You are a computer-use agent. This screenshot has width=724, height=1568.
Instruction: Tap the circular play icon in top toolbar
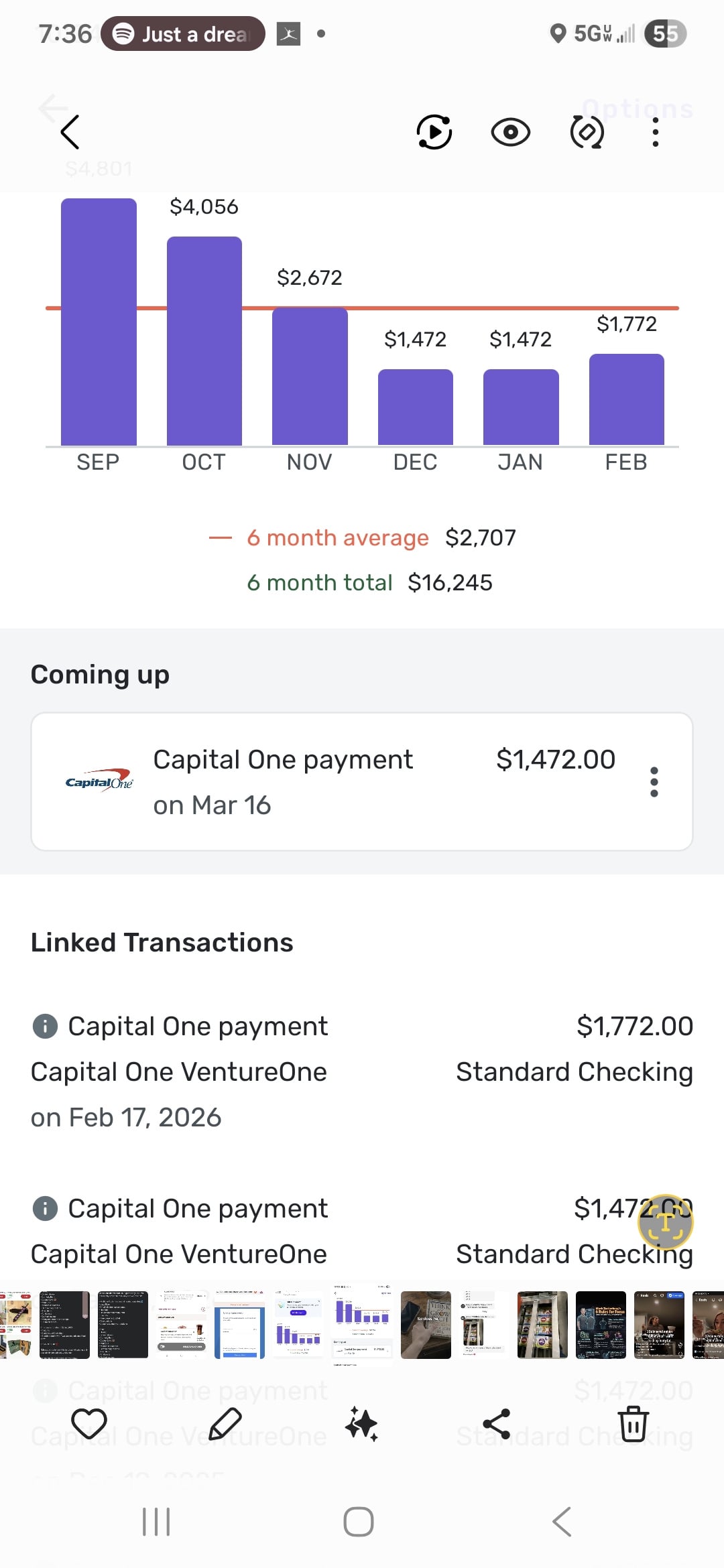[434, 132]
